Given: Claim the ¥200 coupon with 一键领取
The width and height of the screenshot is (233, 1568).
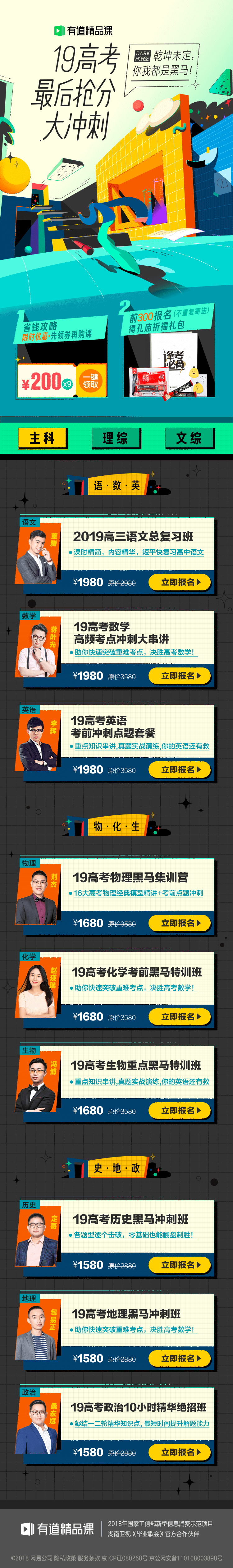Looking at the screenshot, I should tap(90, 381).
